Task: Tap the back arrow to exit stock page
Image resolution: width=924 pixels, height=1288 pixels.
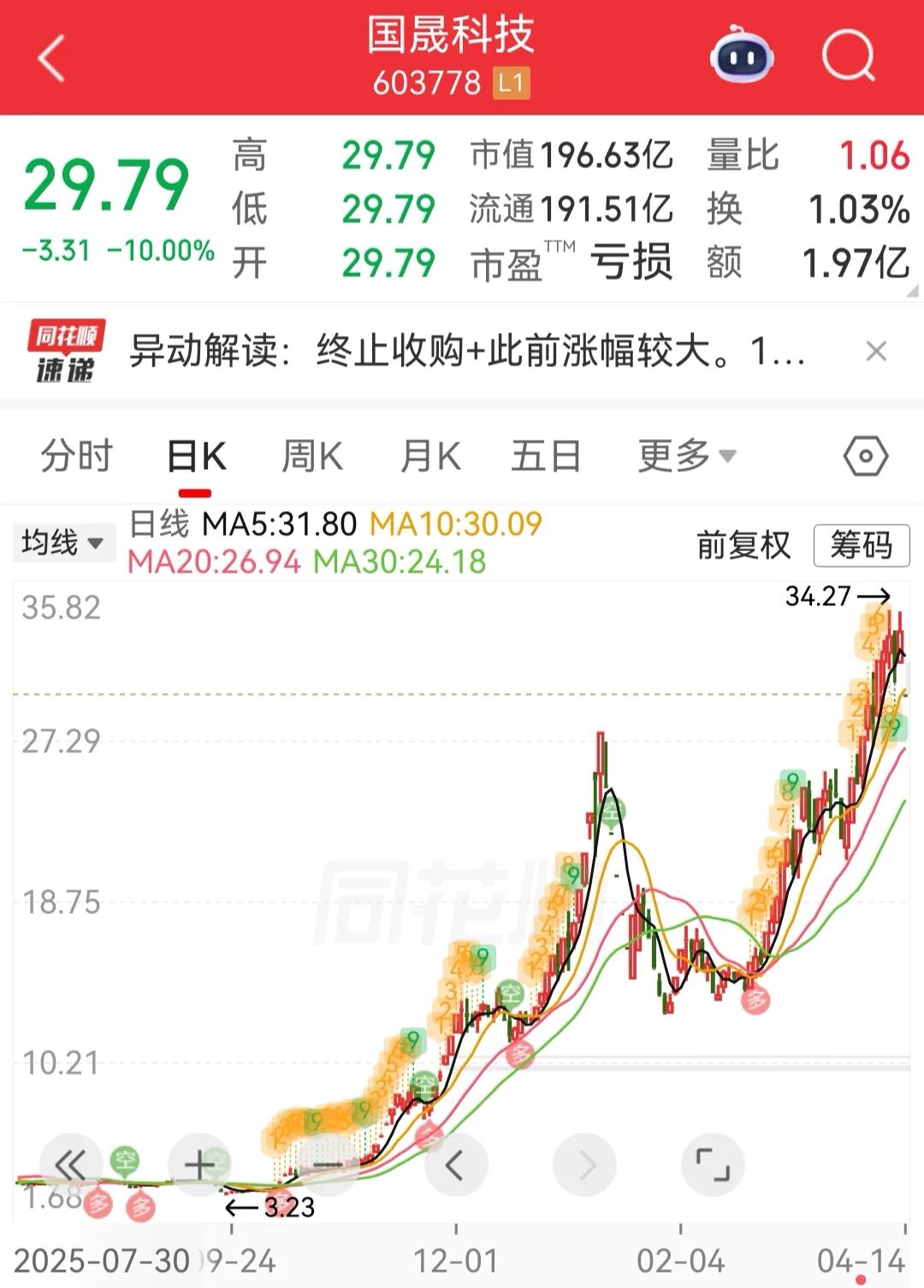Action: pos(49,58)
